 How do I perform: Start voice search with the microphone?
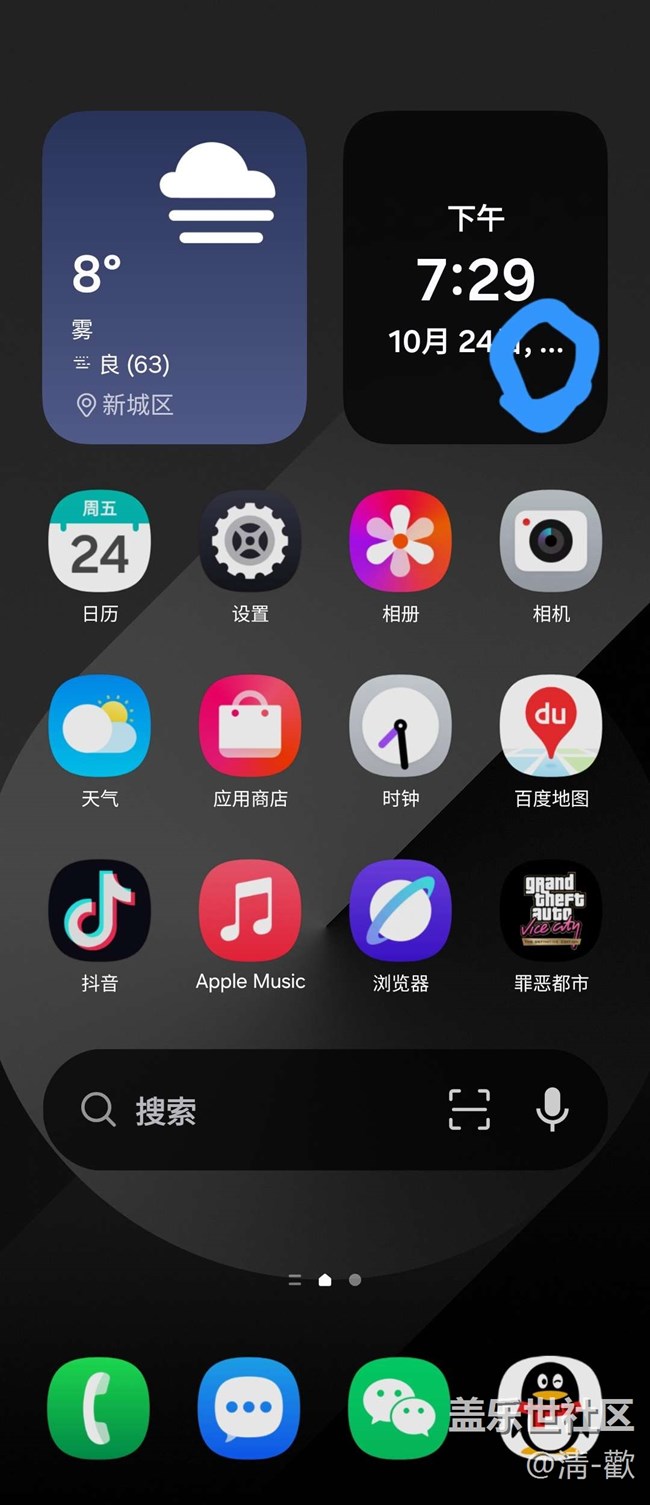click(552, 1109)
